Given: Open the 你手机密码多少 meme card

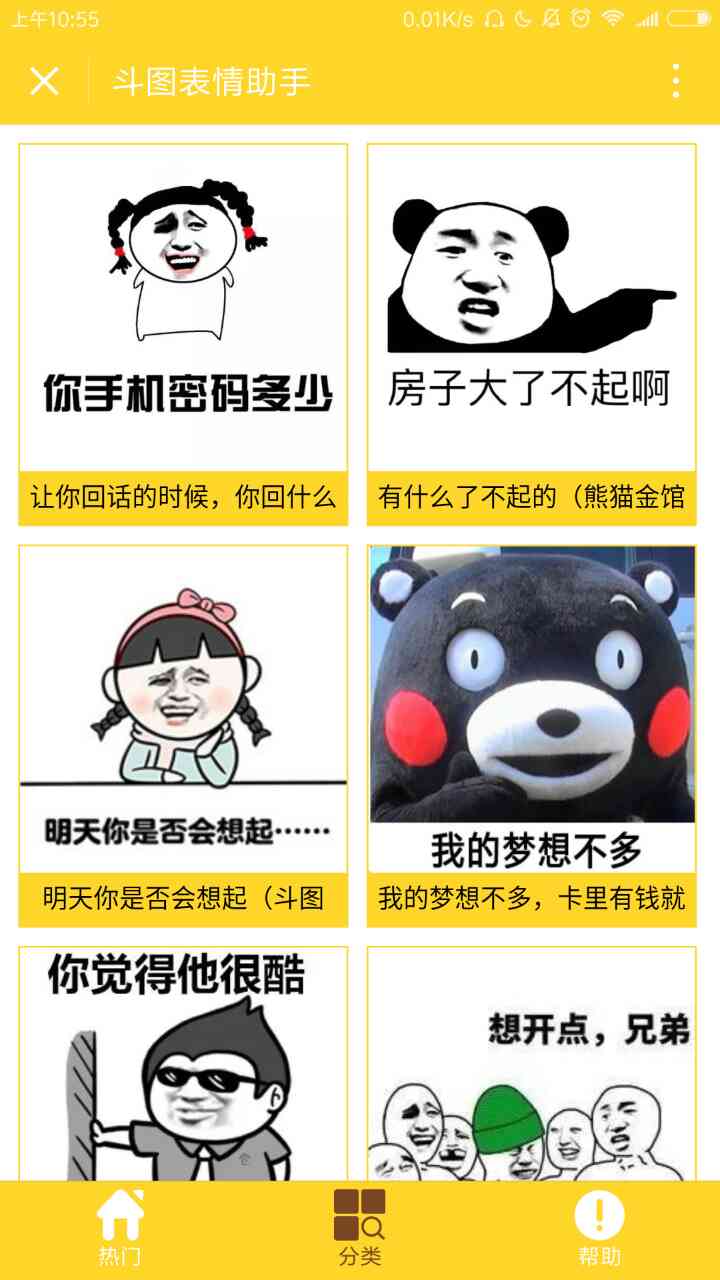Looking at the screenshot, I should pos(183,310).
